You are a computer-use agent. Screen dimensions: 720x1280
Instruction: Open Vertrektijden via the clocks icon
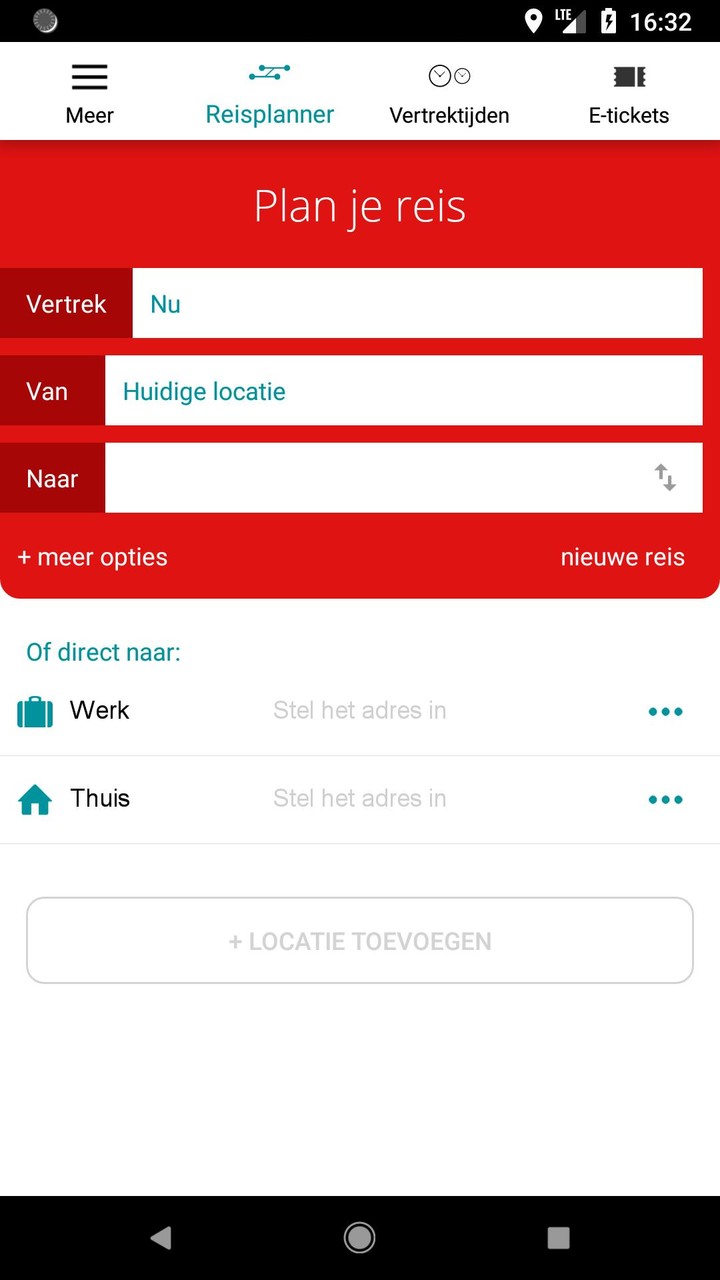[x=449, y=74]
